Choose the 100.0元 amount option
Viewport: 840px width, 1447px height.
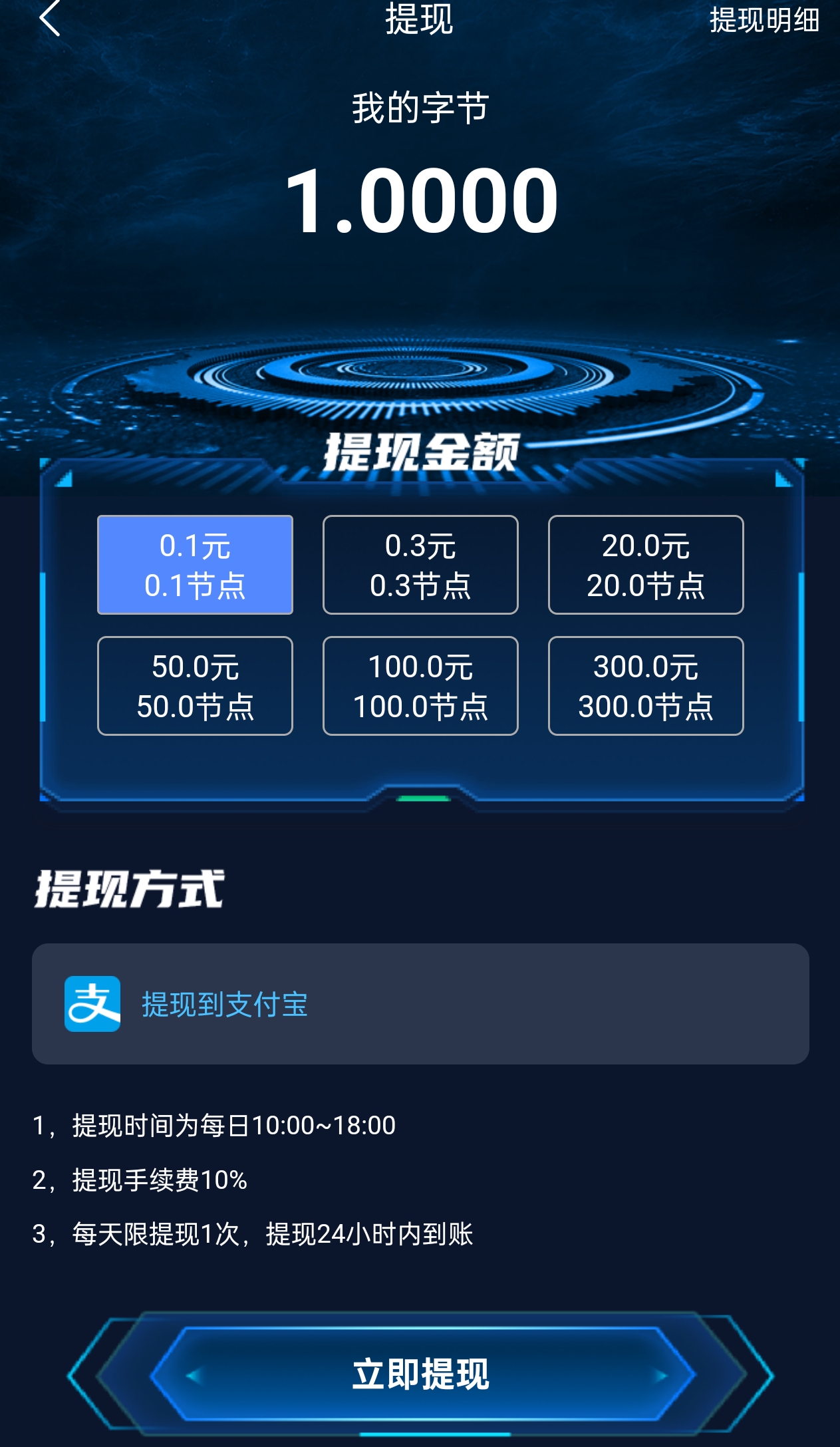[x=420, y=686]
